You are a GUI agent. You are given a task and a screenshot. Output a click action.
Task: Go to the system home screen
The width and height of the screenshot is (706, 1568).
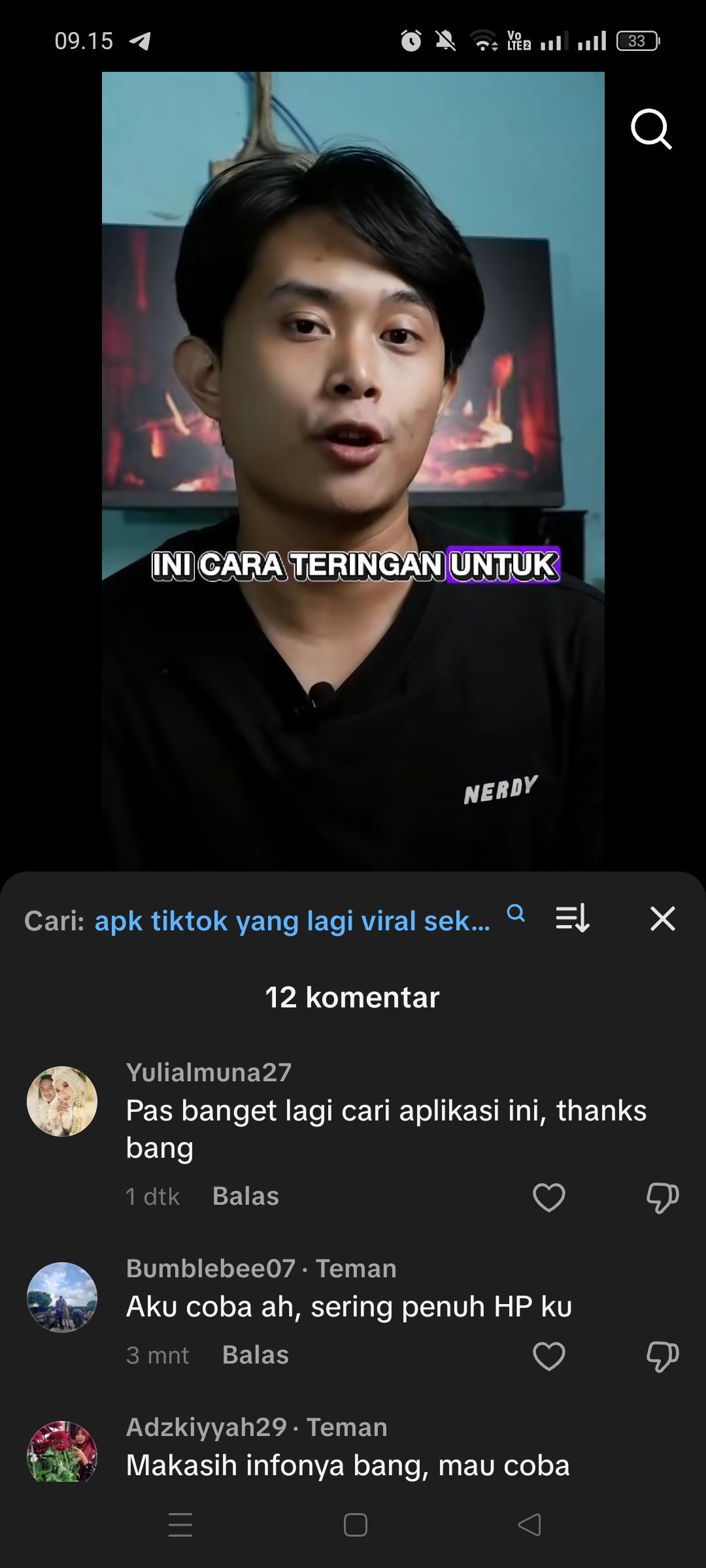pyautogui.click(x=355, y=1525)
